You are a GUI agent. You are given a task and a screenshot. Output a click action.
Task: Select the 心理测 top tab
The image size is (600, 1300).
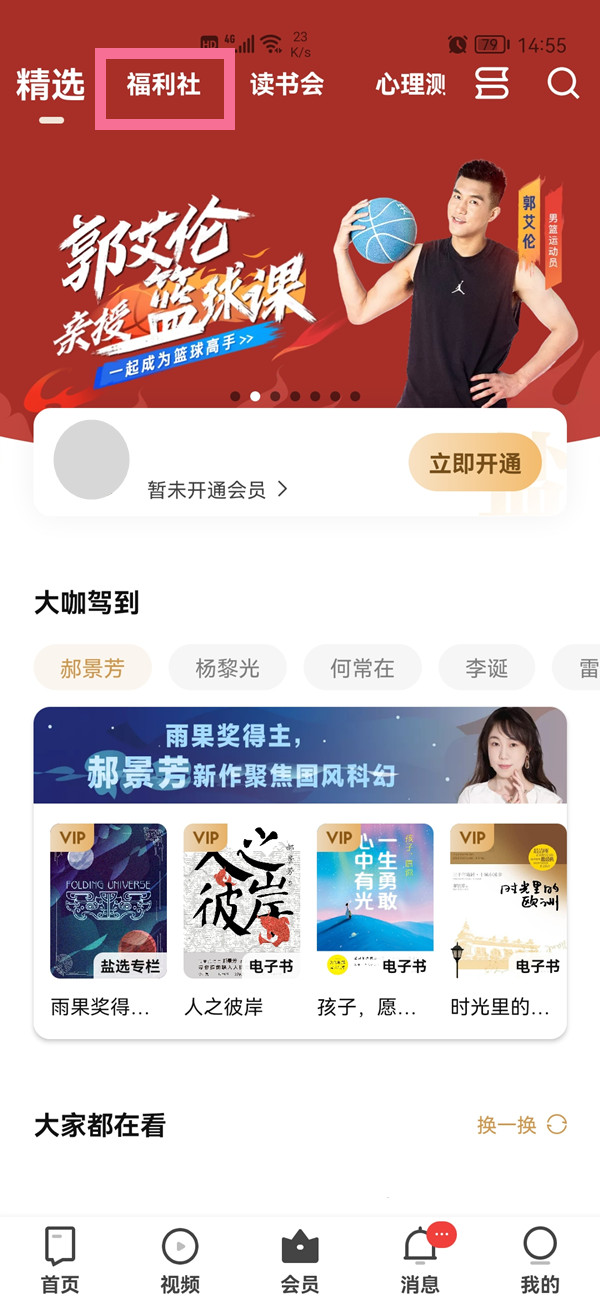coord(410,85)
